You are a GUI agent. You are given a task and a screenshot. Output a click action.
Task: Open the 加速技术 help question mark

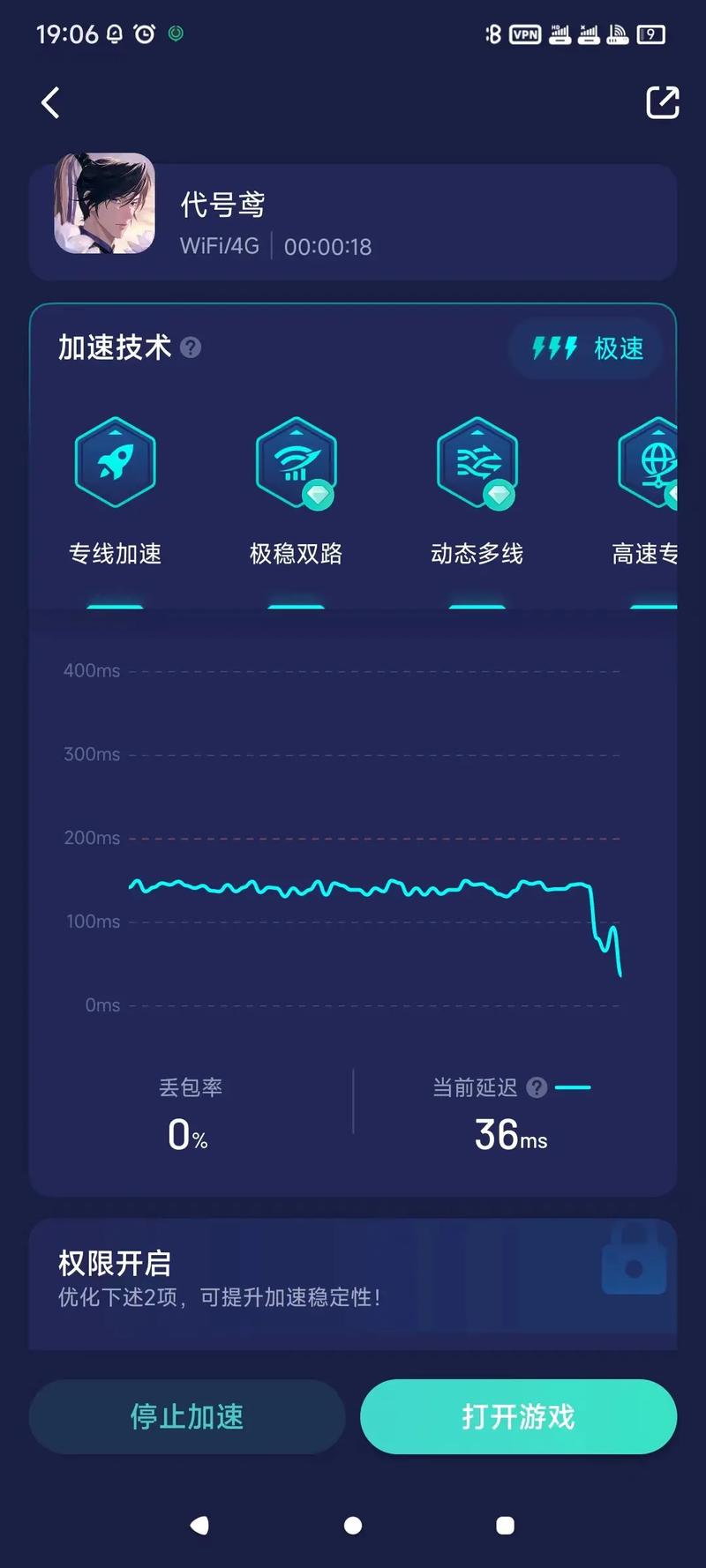click(x=190, y=349)
